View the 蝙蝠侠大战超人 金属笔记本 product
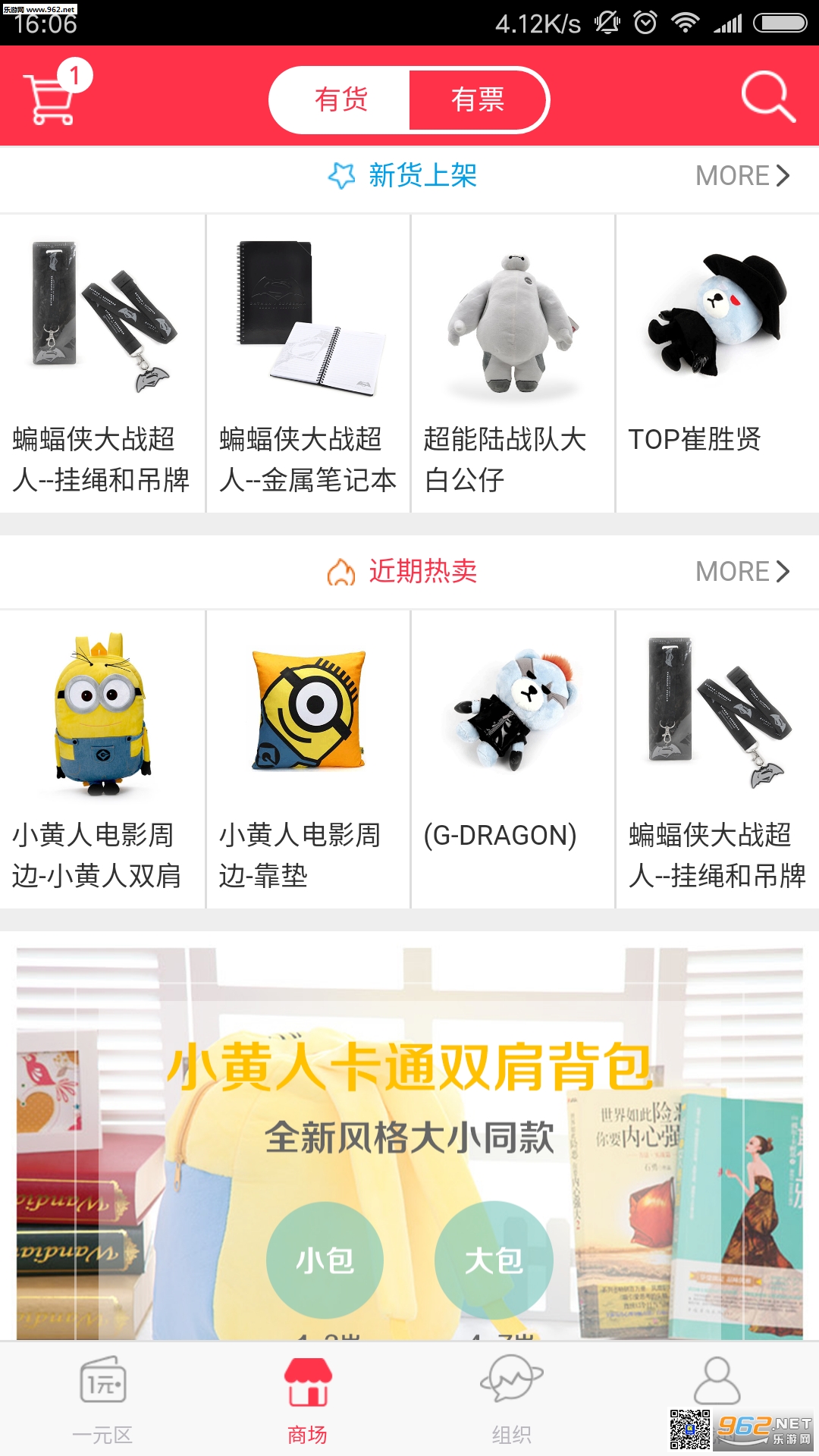Image resolution: width=819 pixels, height=1456 pixels. [x=308, y=364]
